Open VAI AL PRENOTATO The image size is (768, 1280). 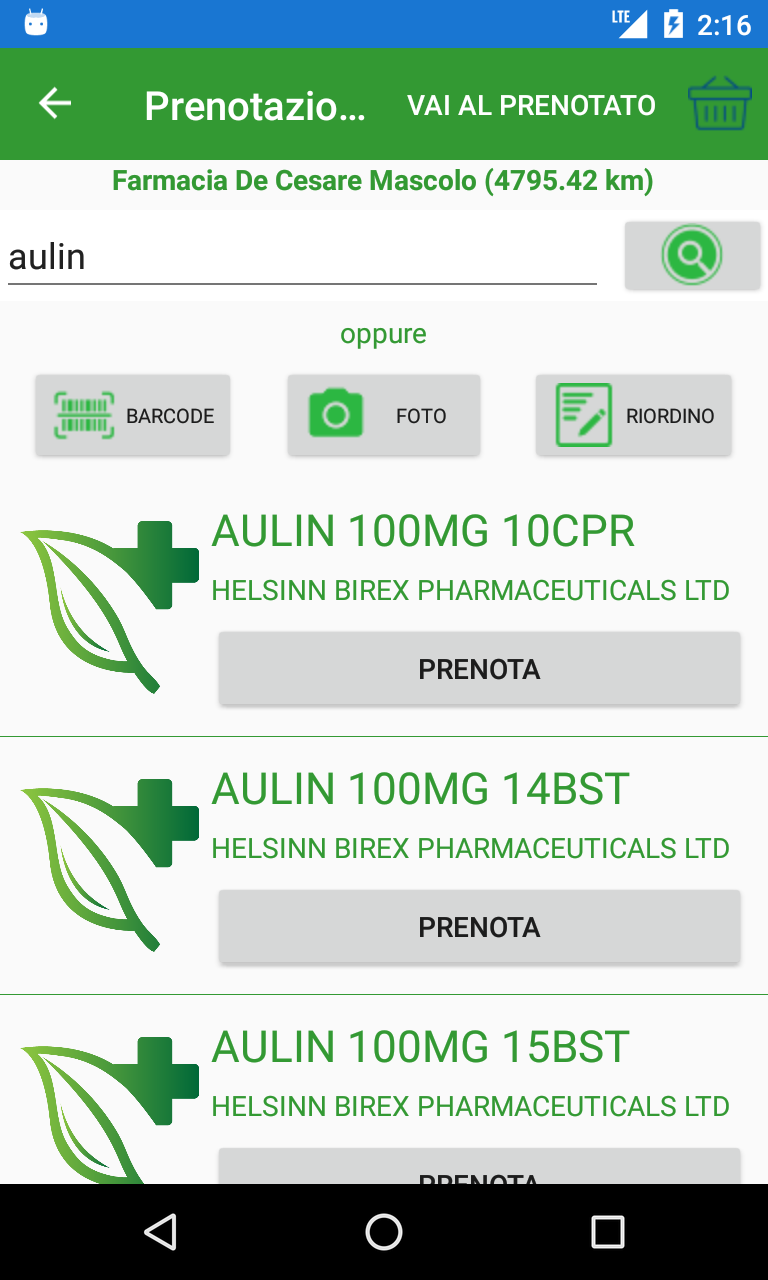tap(531, 105)
